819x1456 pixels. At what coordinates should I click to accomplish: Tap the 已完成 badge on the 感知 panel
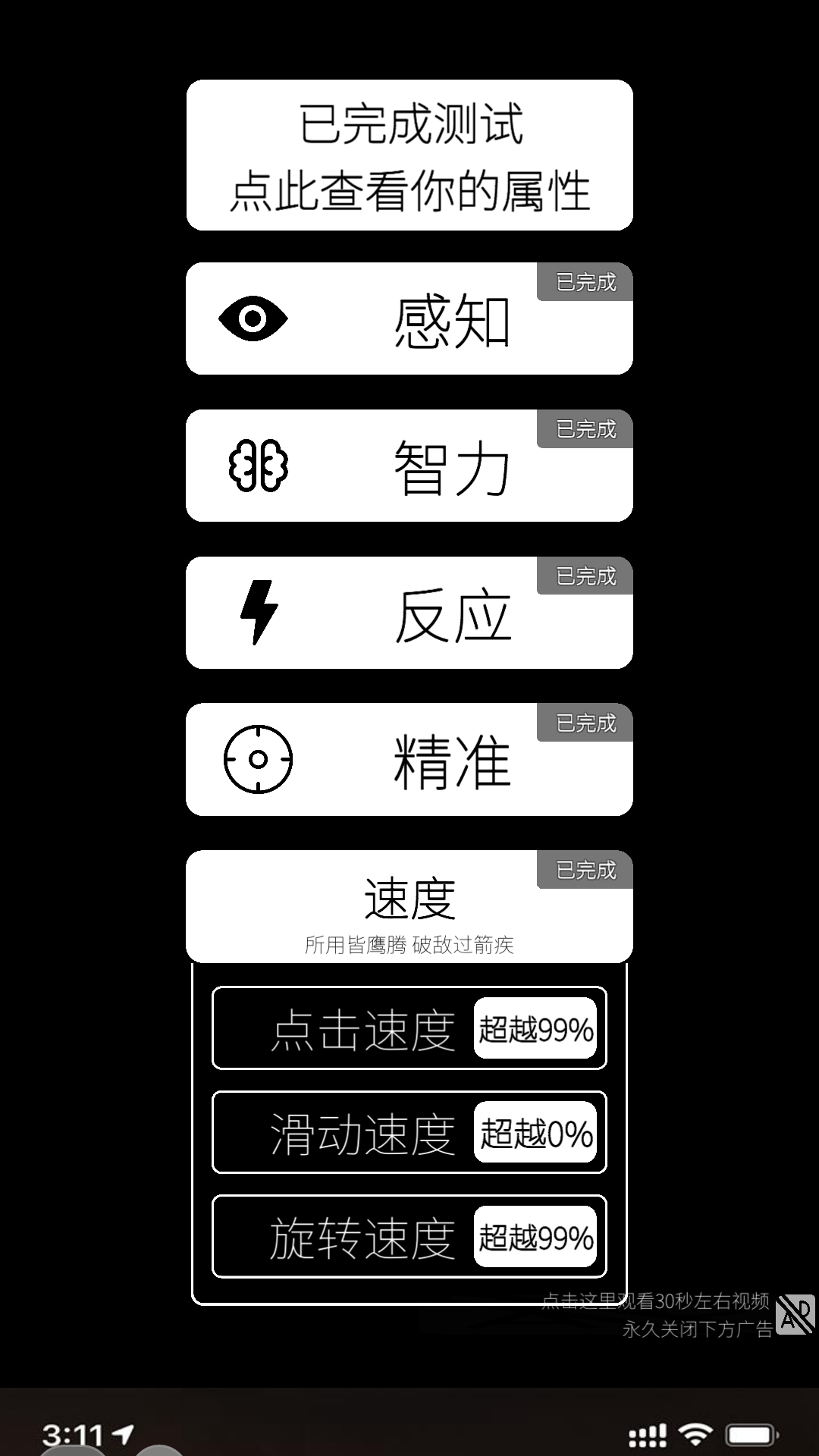[x=584, y=281]
